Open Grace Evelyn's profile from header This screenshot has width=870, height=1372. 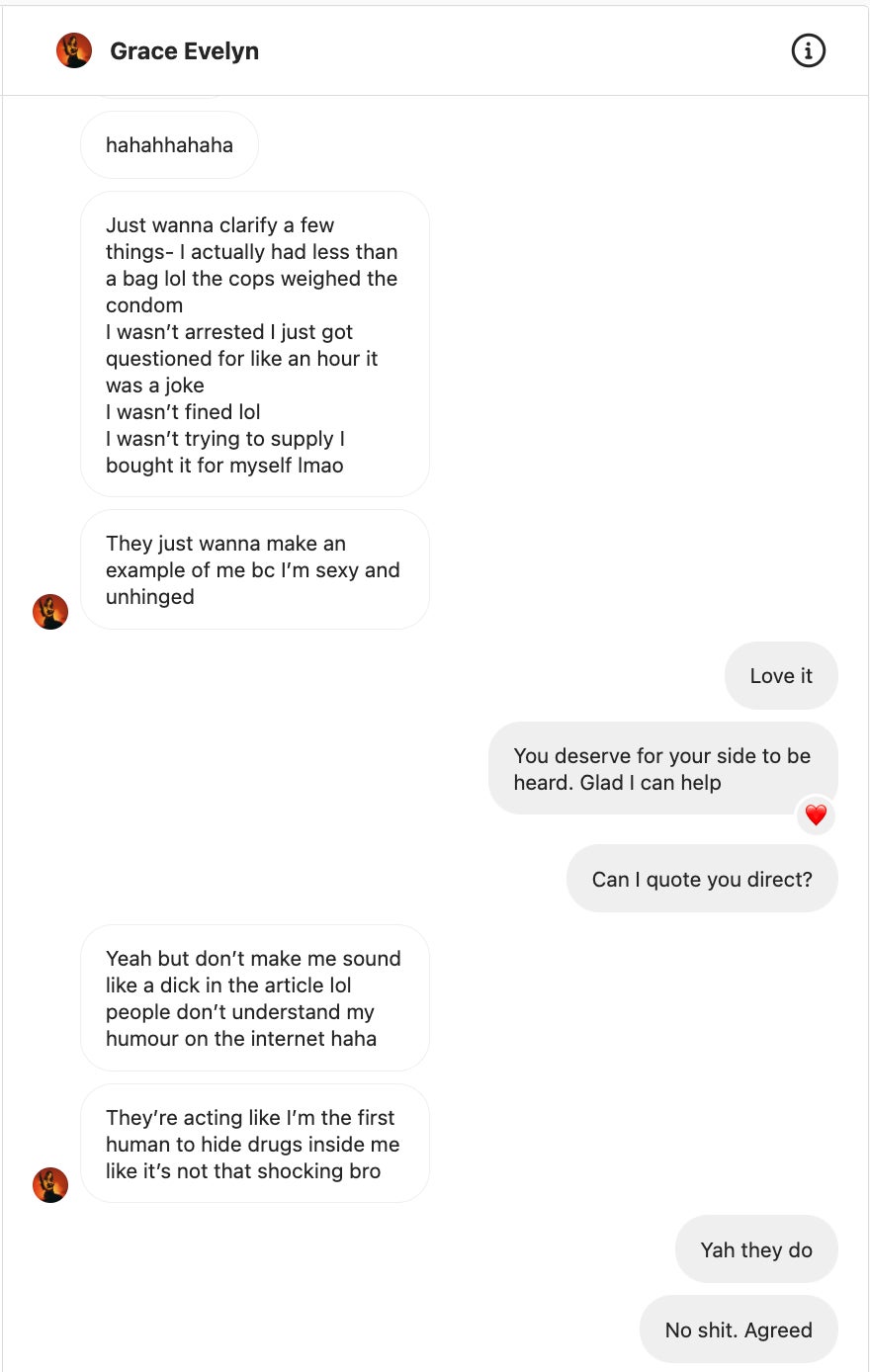184,51
